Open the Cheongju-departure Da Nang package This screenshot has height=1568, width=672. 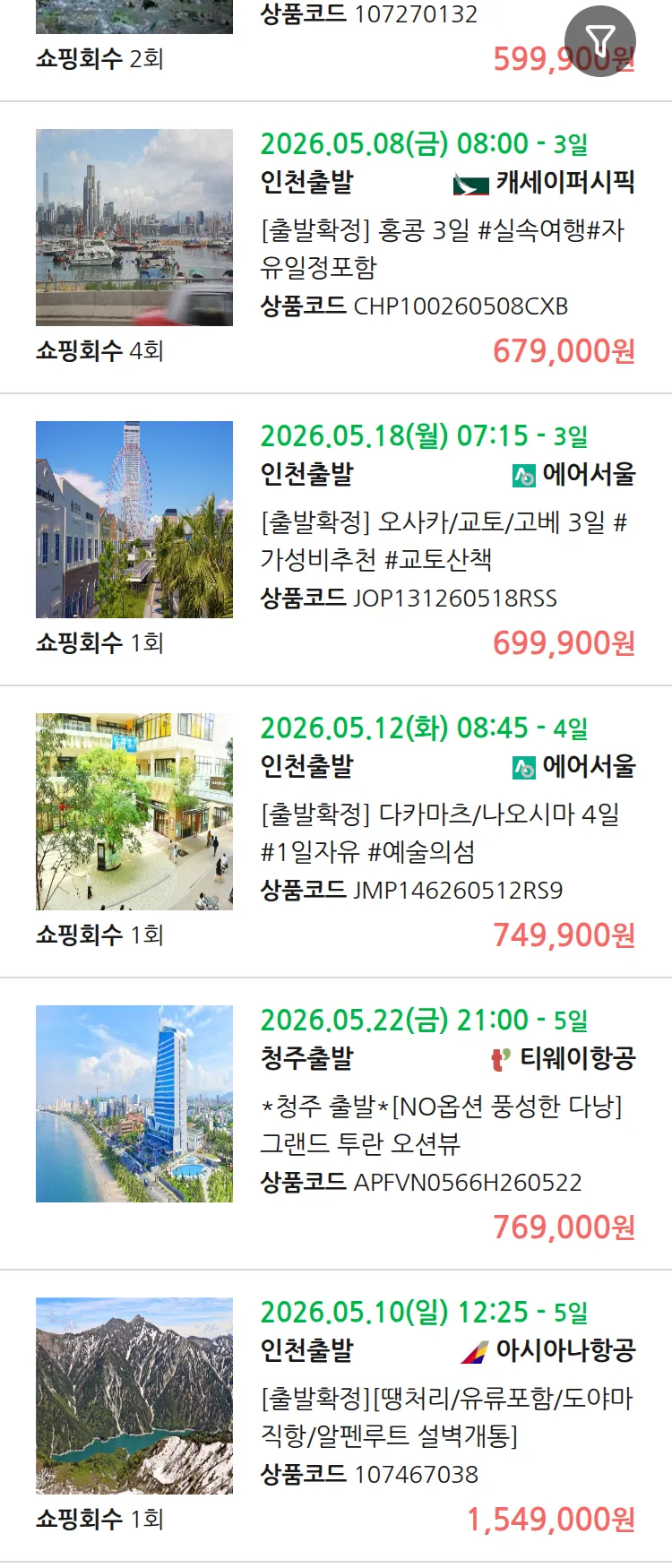pyautogui.click(x=443, y=1124)
